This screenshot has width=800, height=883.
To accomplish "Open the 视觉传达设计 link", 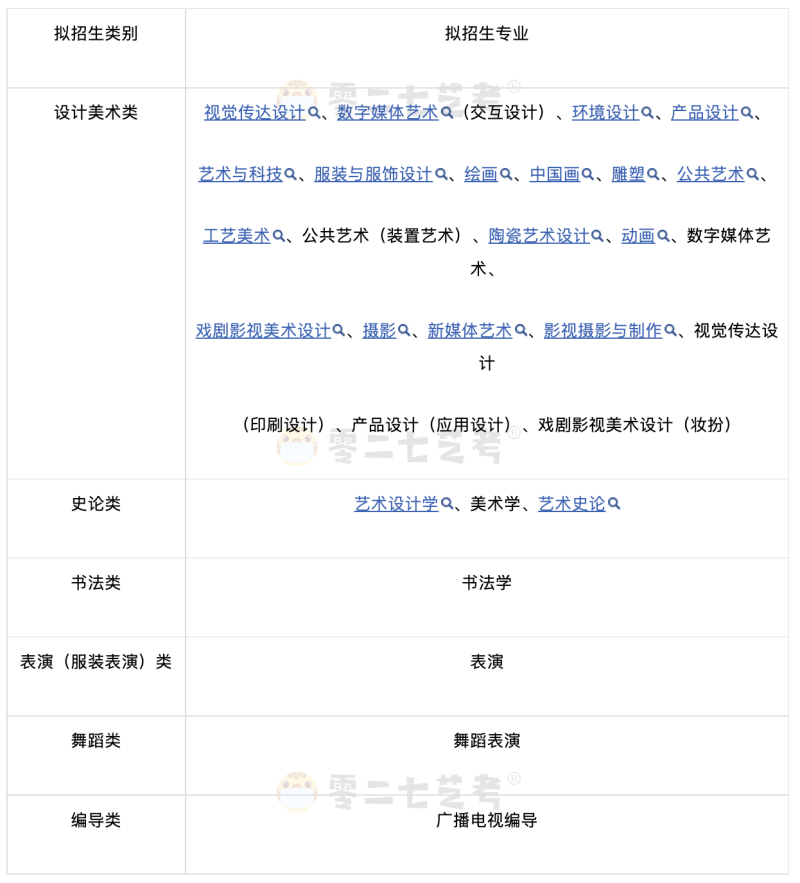I will (x=254, y=113).
